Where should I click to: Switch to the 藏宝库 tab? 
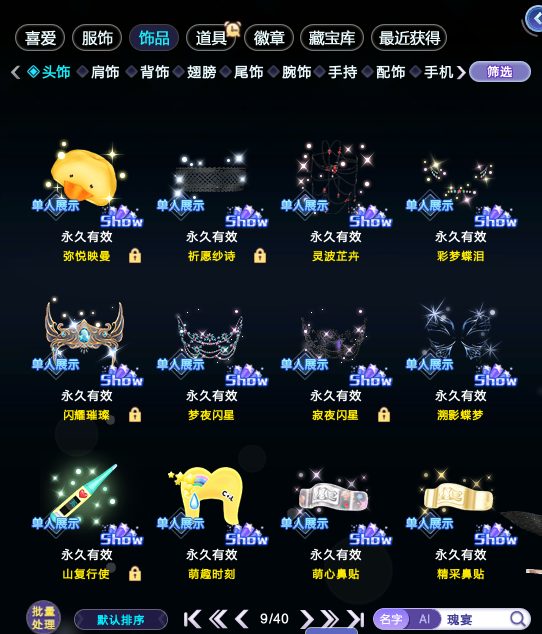(332, 38)
